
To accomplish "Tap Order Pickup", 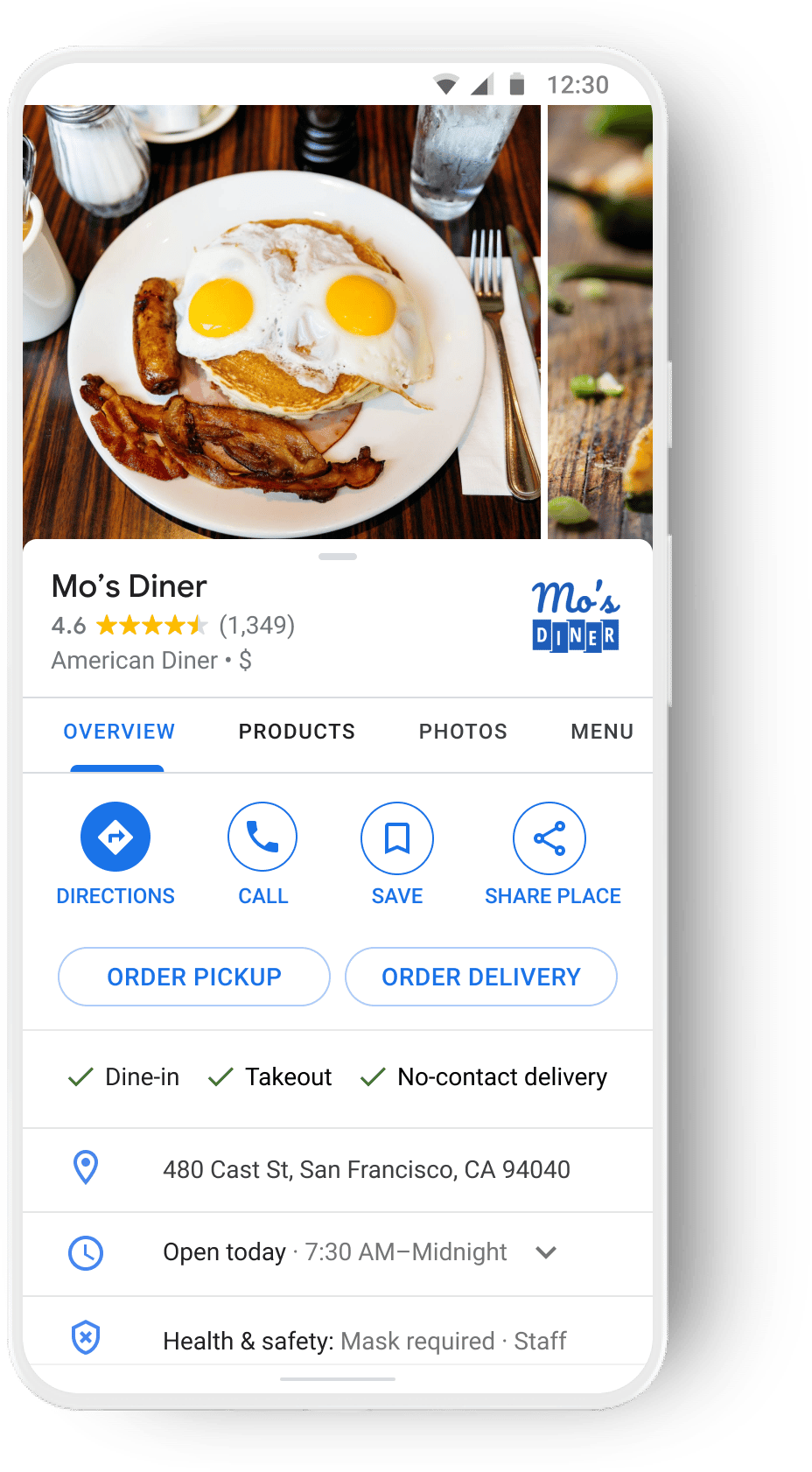I will 194,977.
